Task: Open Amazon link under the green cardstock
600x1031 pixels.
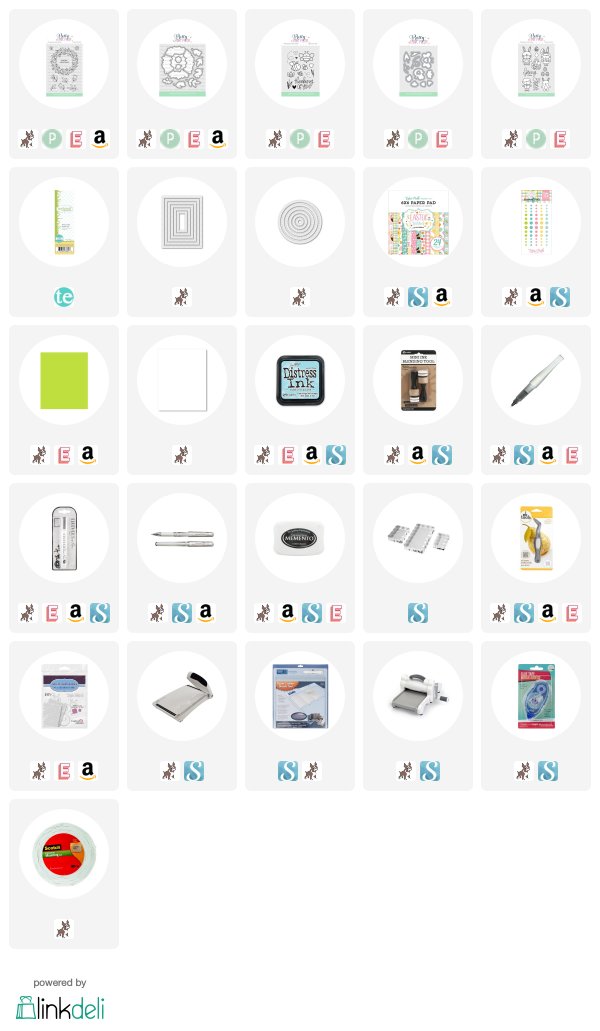Action: click(x=87, y=454)
